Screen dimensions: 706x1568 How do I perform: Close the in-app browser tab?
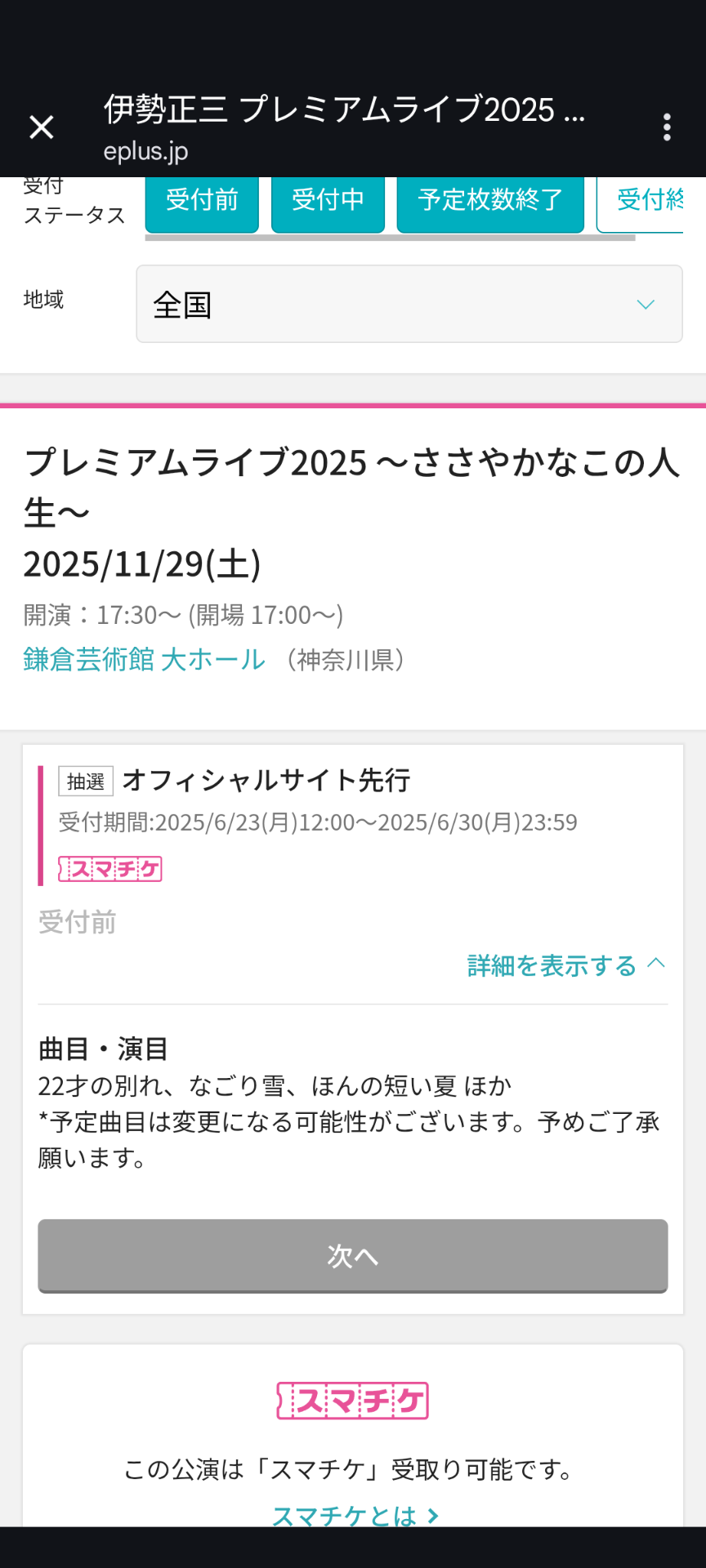tap(42, 127)
